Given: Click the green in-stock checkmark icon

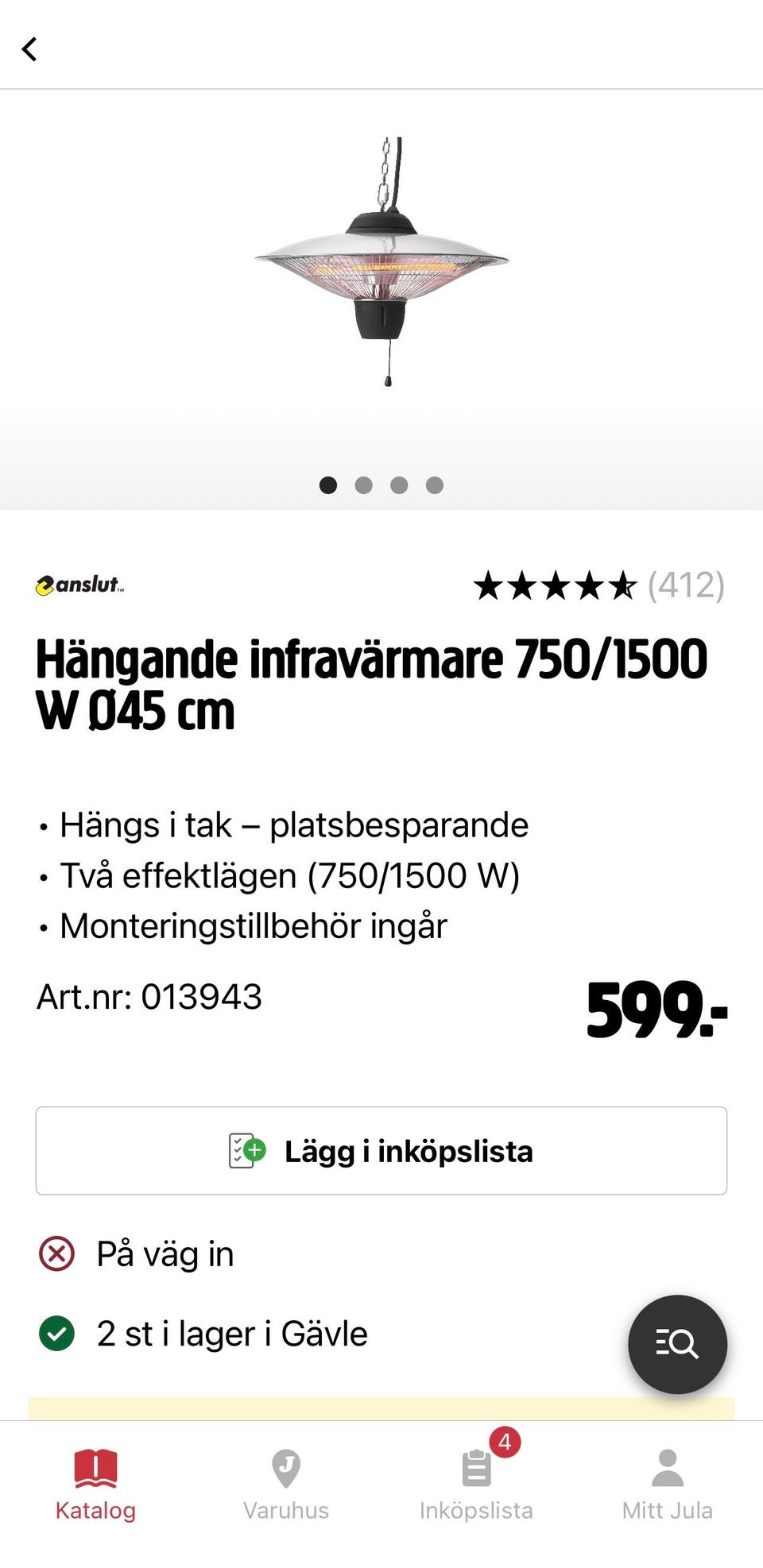Looking at the screenshot, I should click(x=56, y=1333).
